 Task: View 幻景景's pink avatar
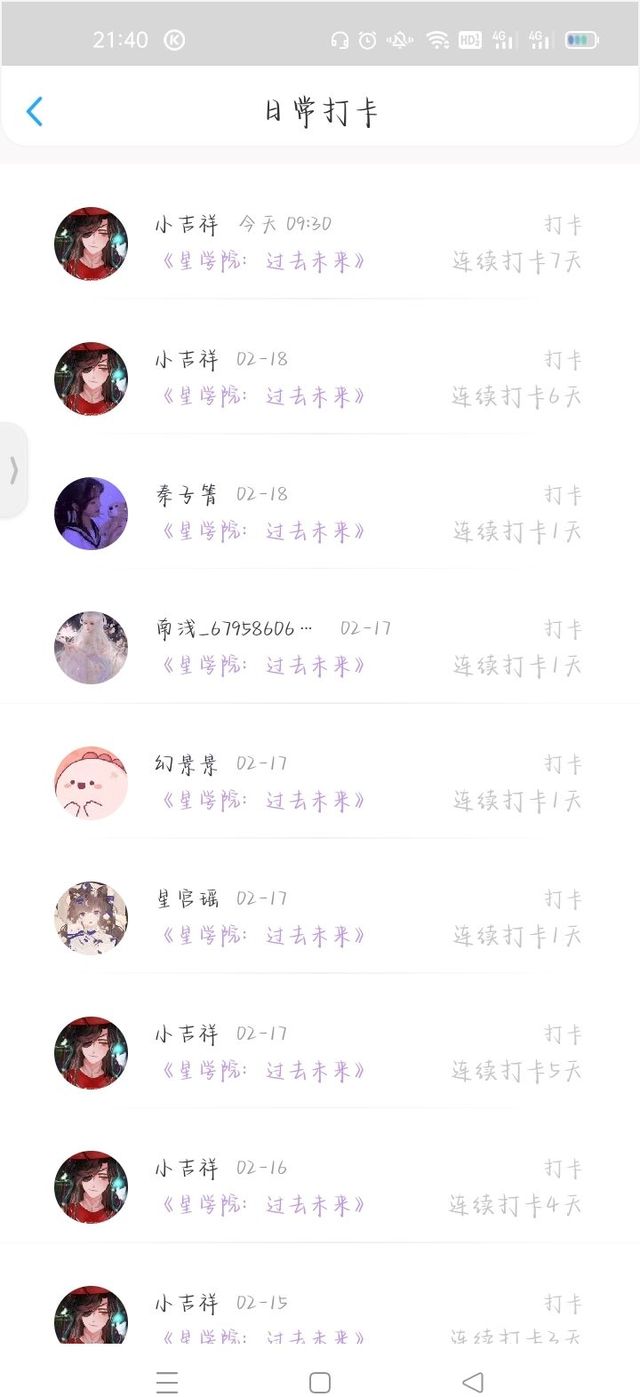point(91,782)
